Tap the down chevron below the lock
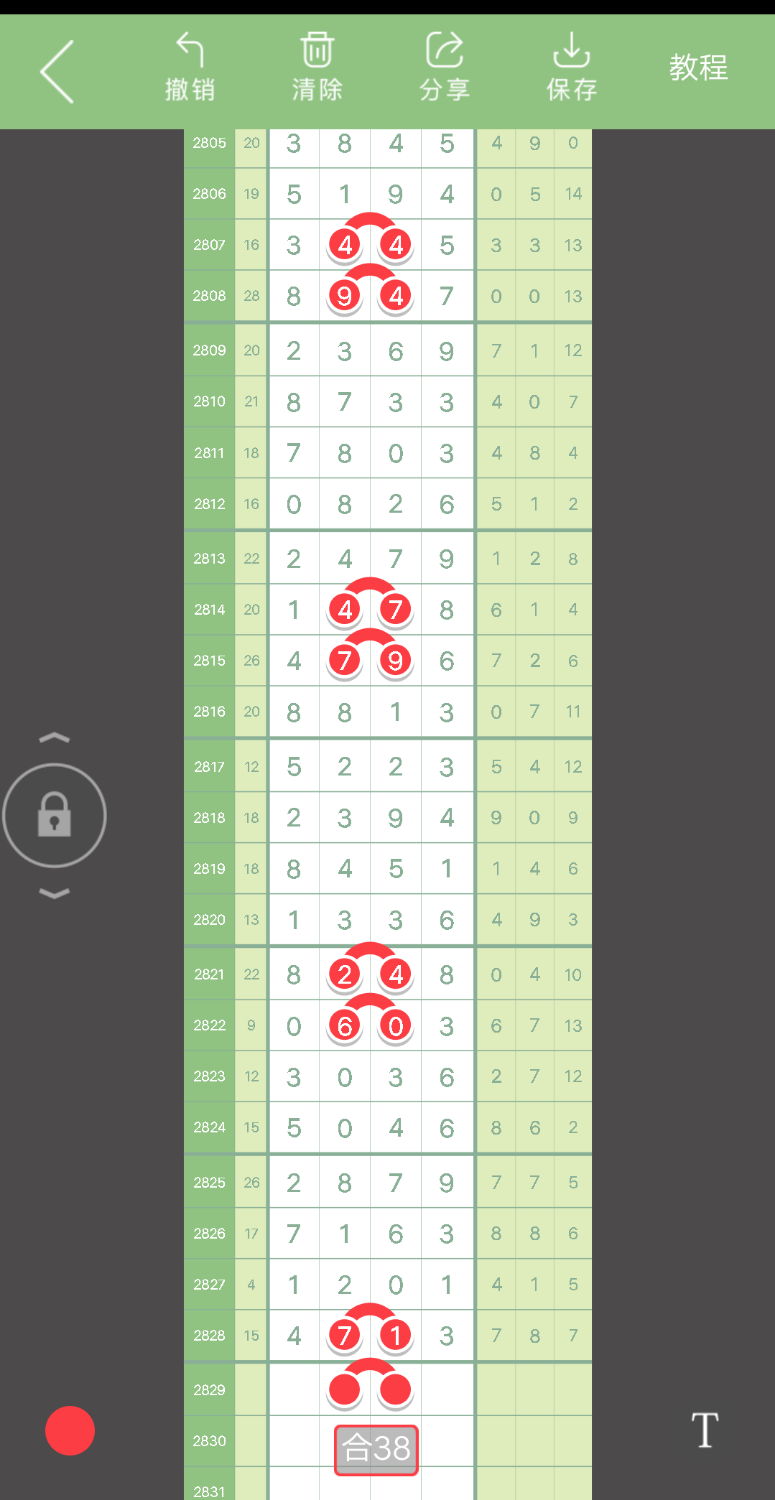This screenshot has height=1500, width=775. (54, 893)
